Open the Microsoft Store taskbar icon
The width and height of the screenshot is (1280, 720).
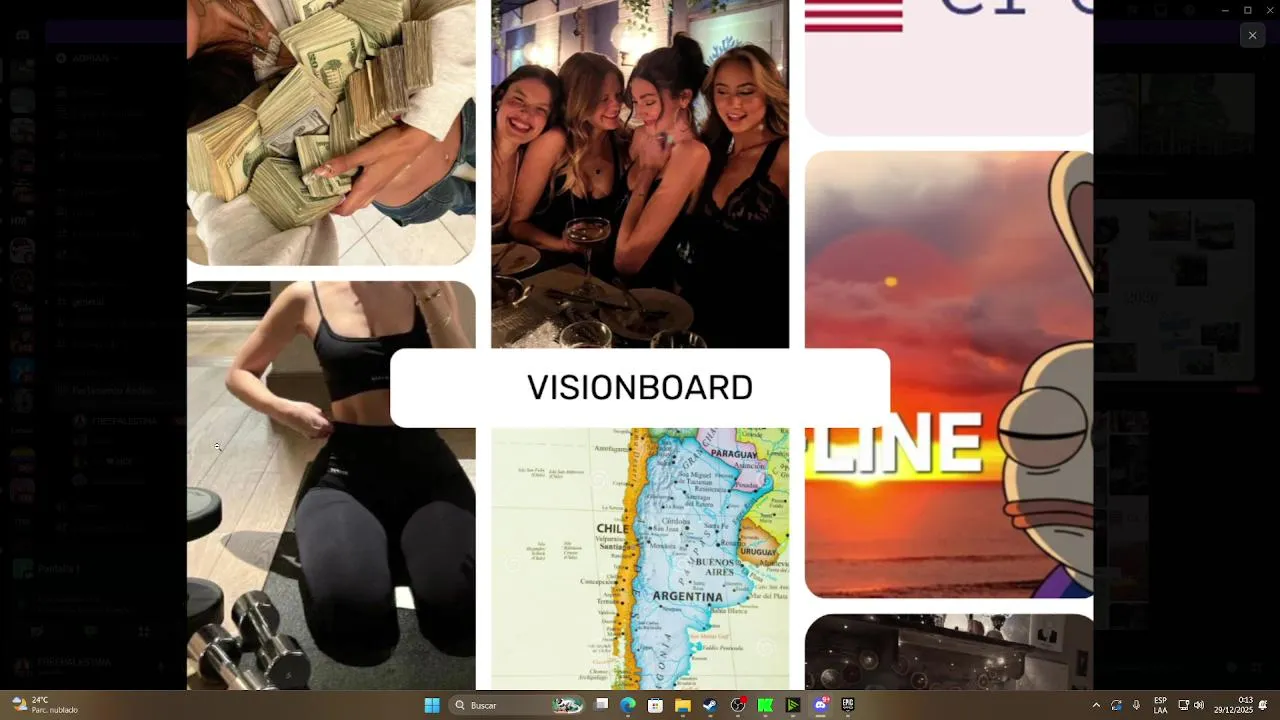pyautogui.click(x=655, y=705)
